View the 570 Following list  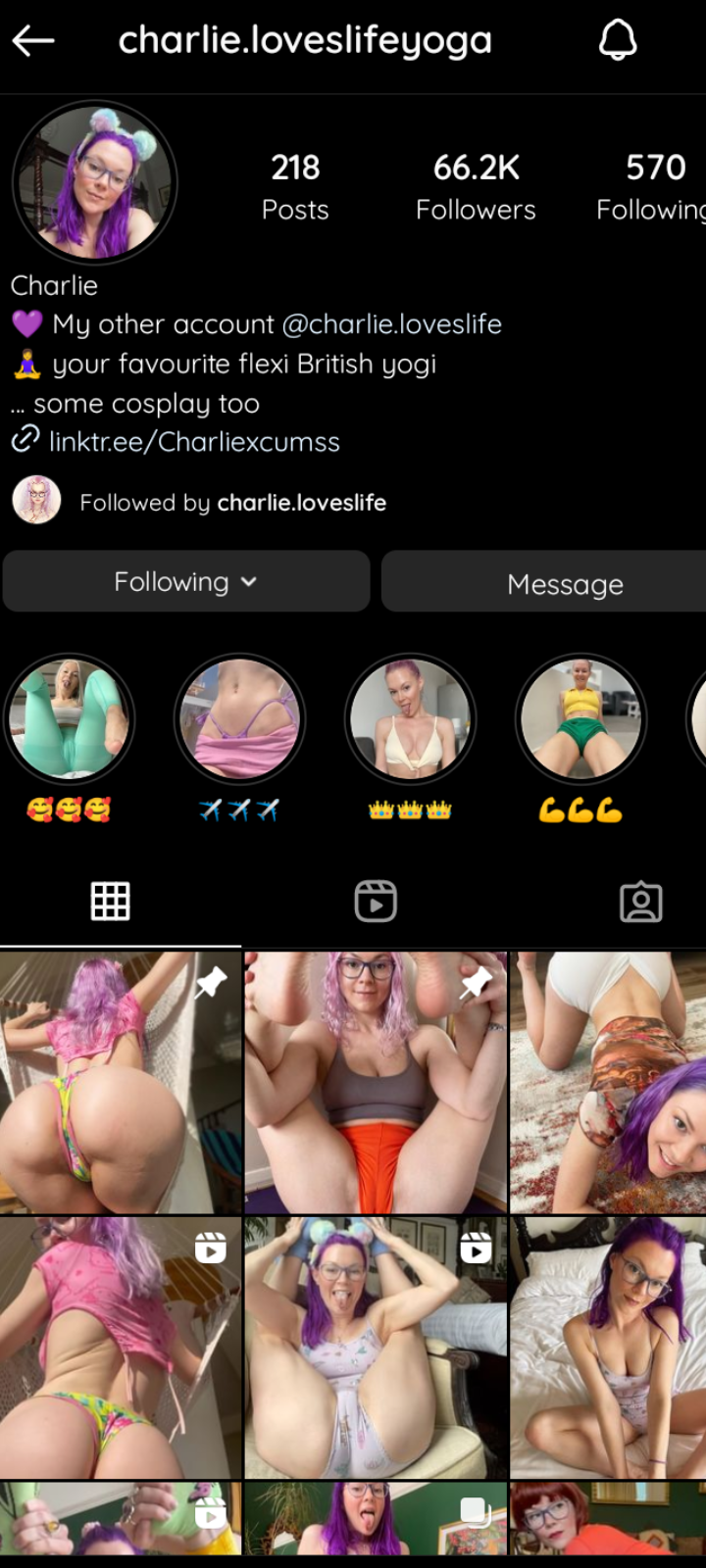(x=652, y=186)
